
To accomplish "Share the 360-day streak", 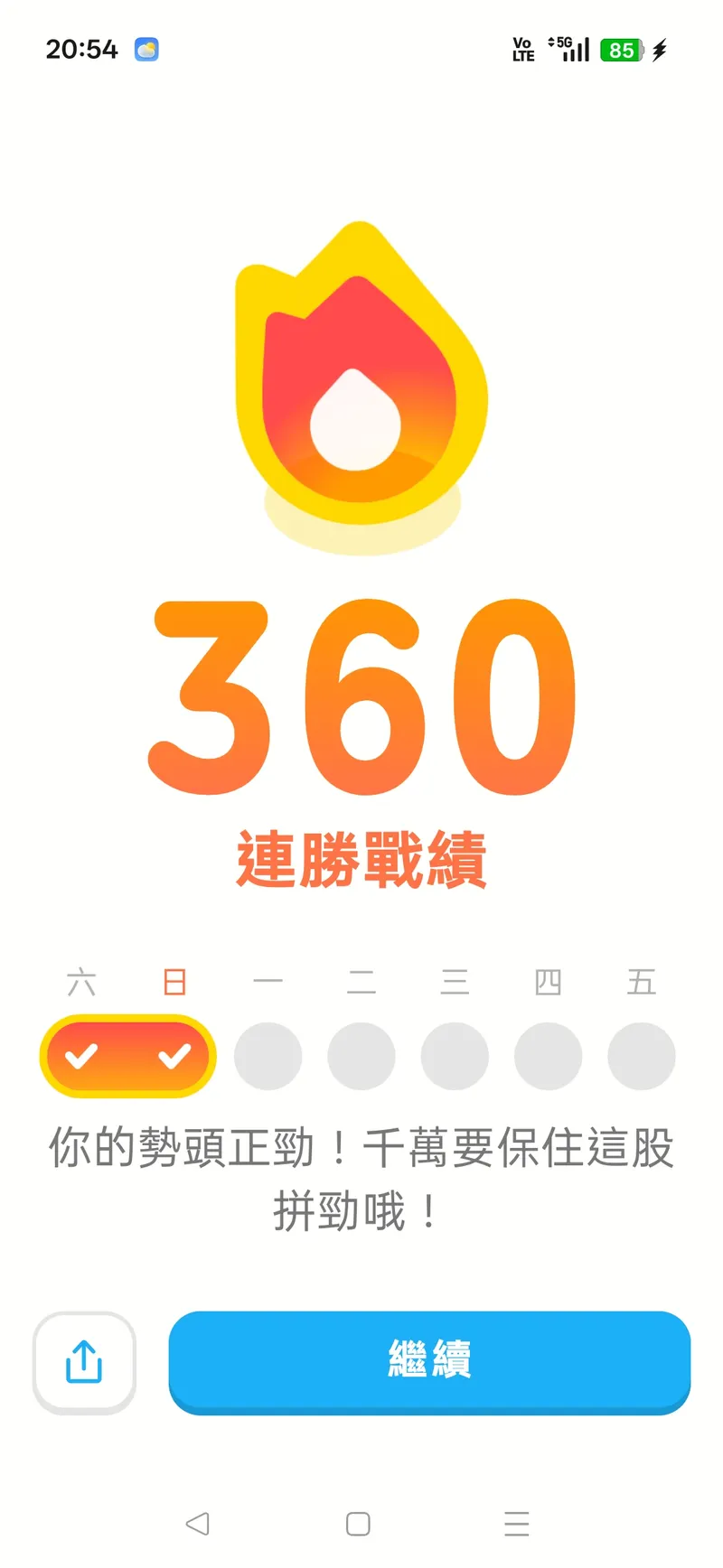I will click(84, 1361).
